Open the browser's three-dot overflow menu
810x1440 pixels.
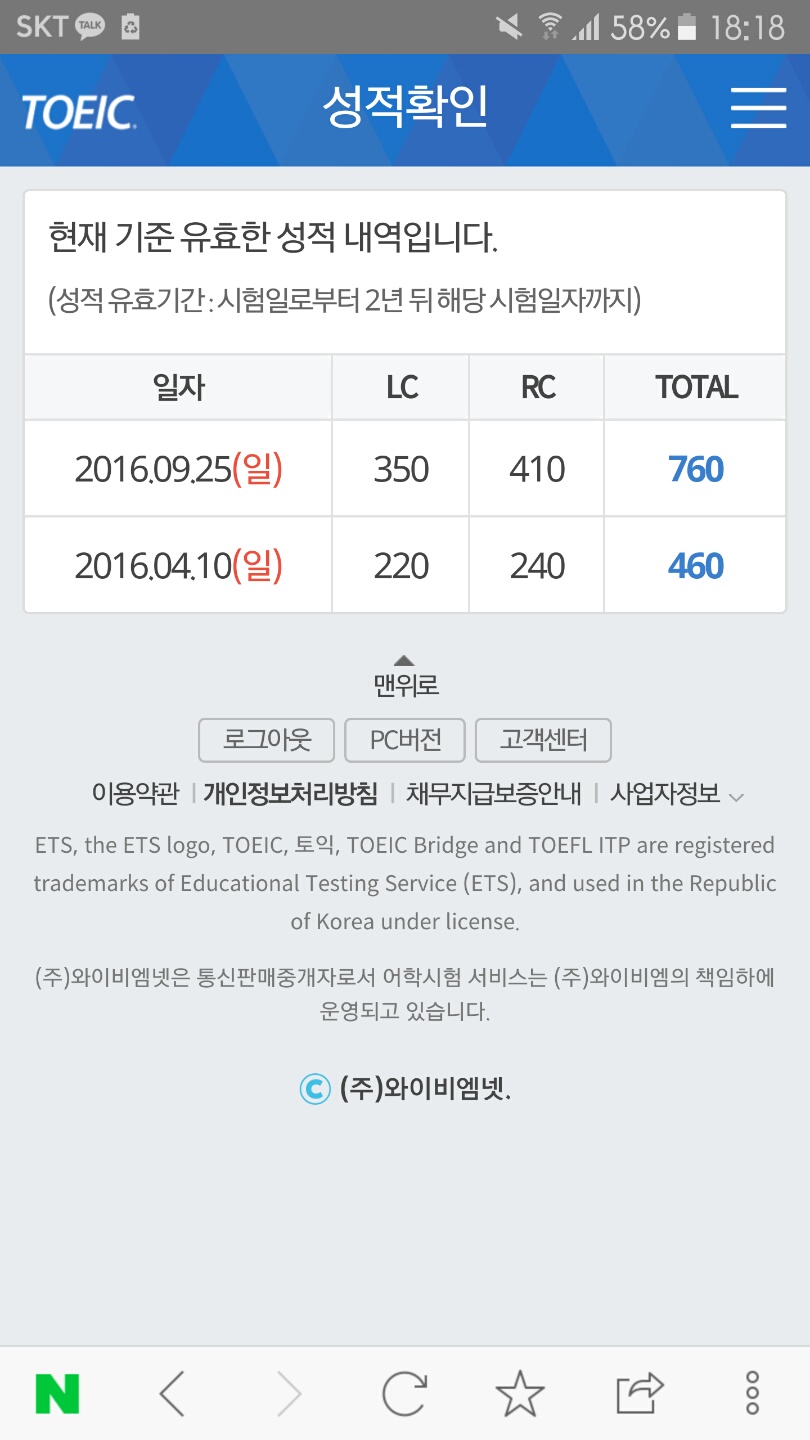tap(753, 1394)
